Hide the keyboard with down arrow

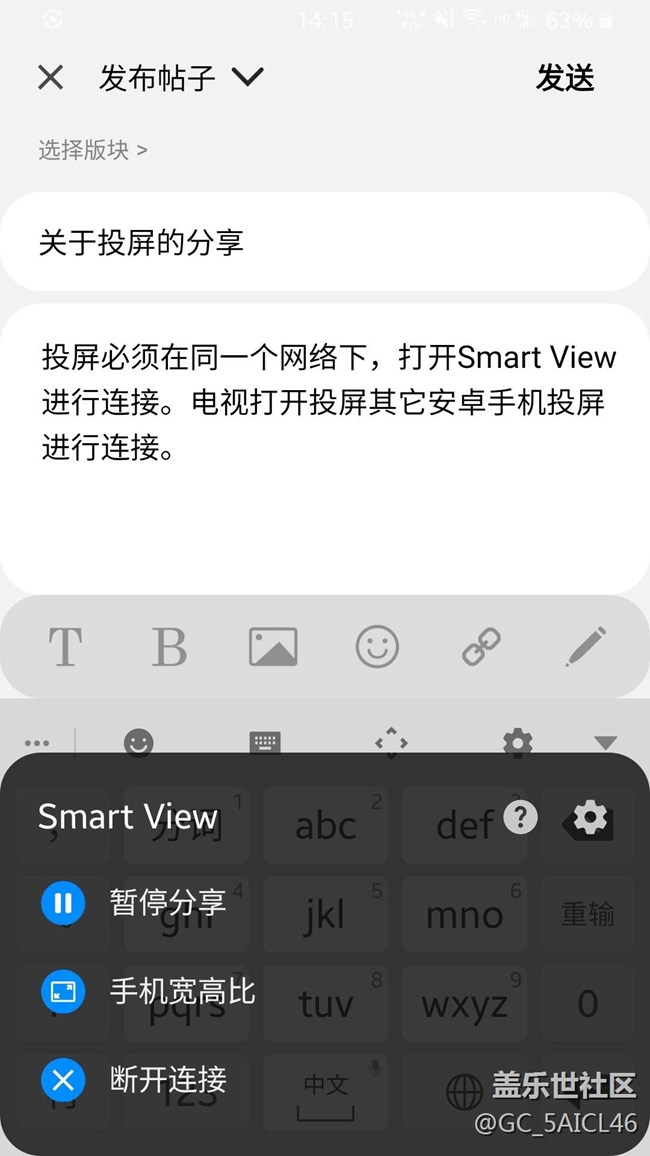click(605, 743)
